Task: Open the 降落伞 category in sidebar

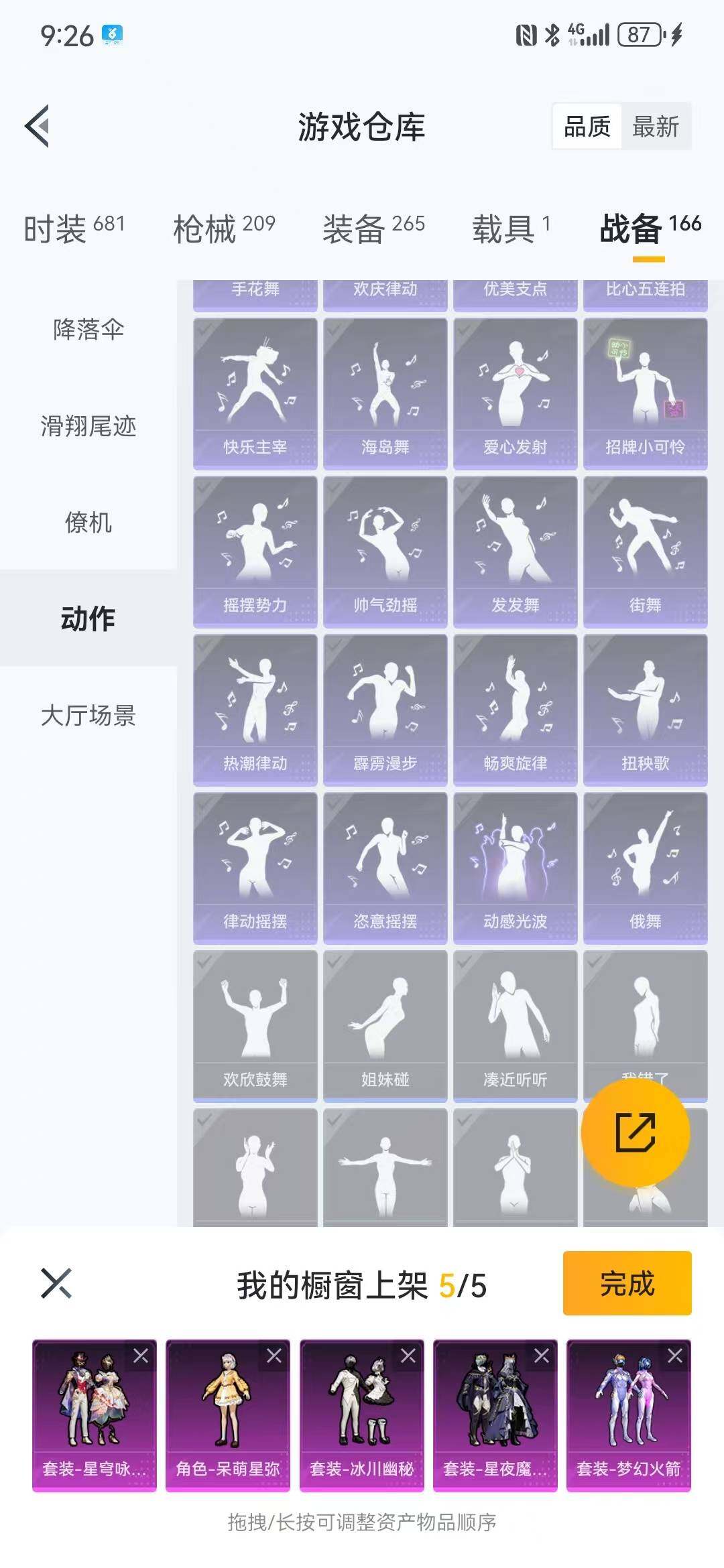Action: point(87,330)
